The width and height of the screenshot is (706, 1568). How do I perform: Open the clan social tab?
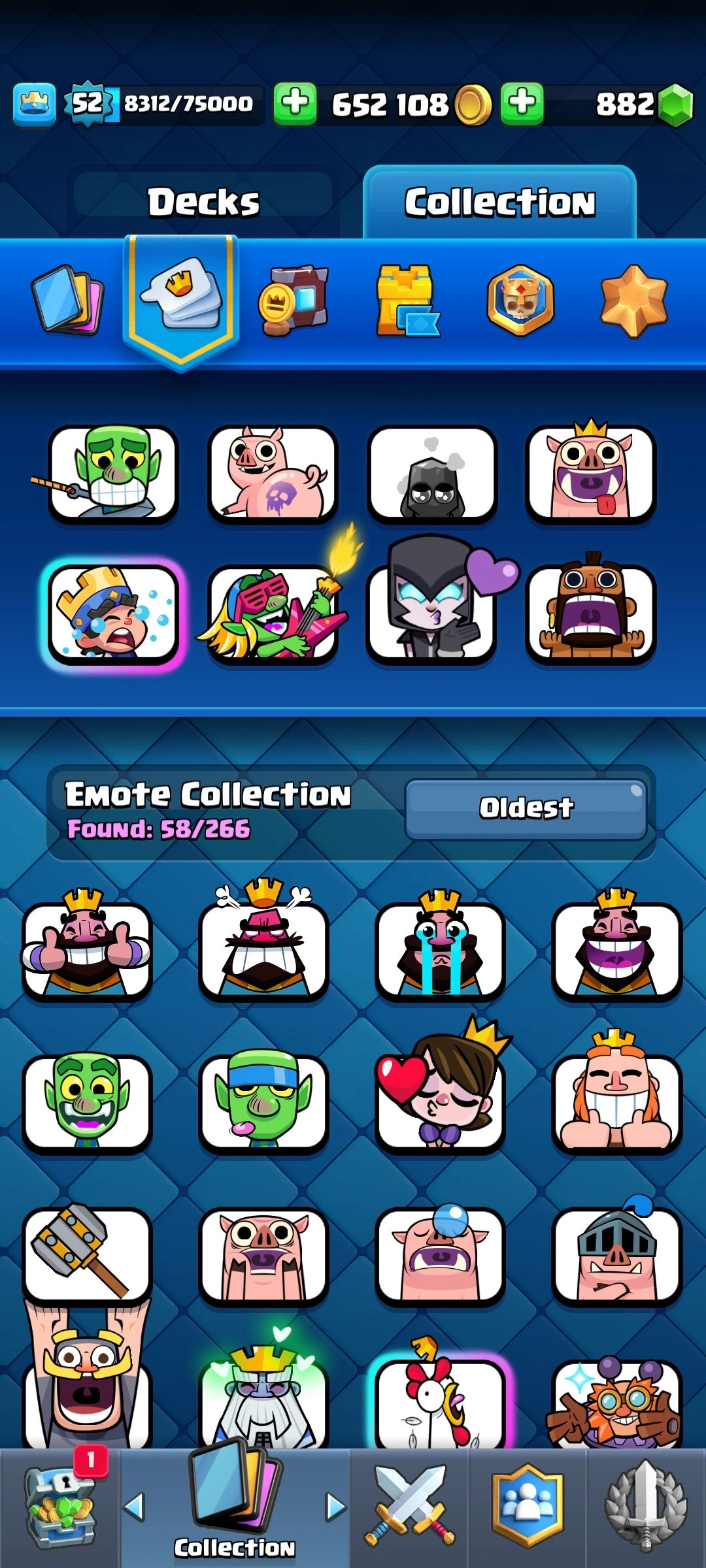point(527,1507)
